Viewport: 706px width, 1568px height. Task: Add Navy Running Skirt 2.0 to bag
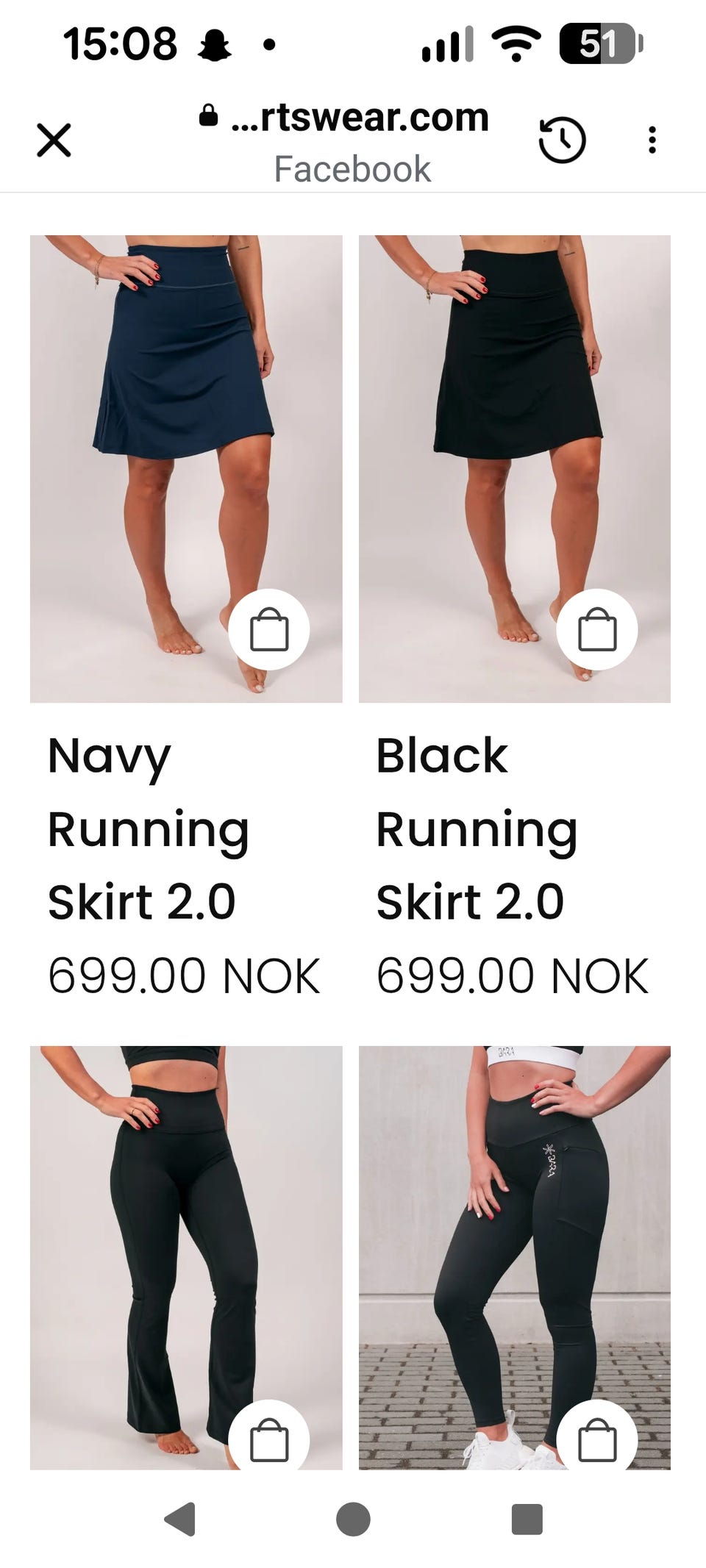pyautogui.click(x=269, y=629)
